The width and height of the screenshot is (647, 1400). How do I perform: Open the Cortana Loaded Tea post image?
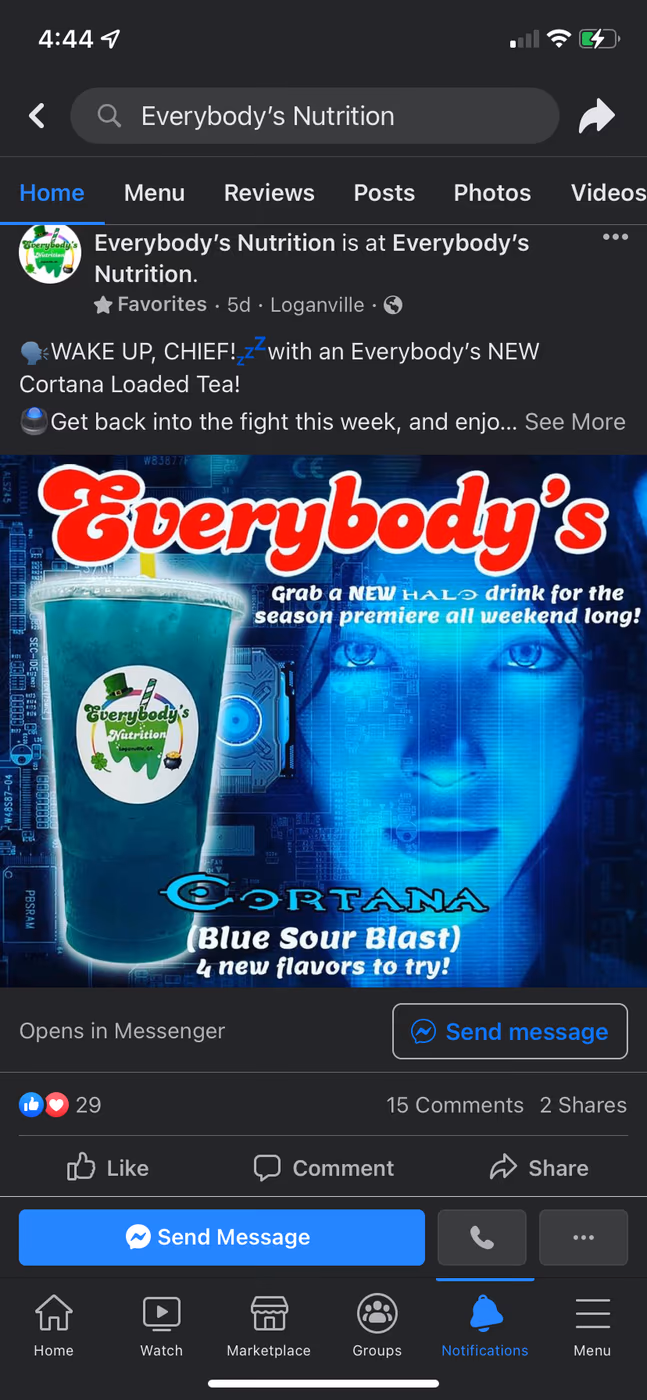(323, 721)
